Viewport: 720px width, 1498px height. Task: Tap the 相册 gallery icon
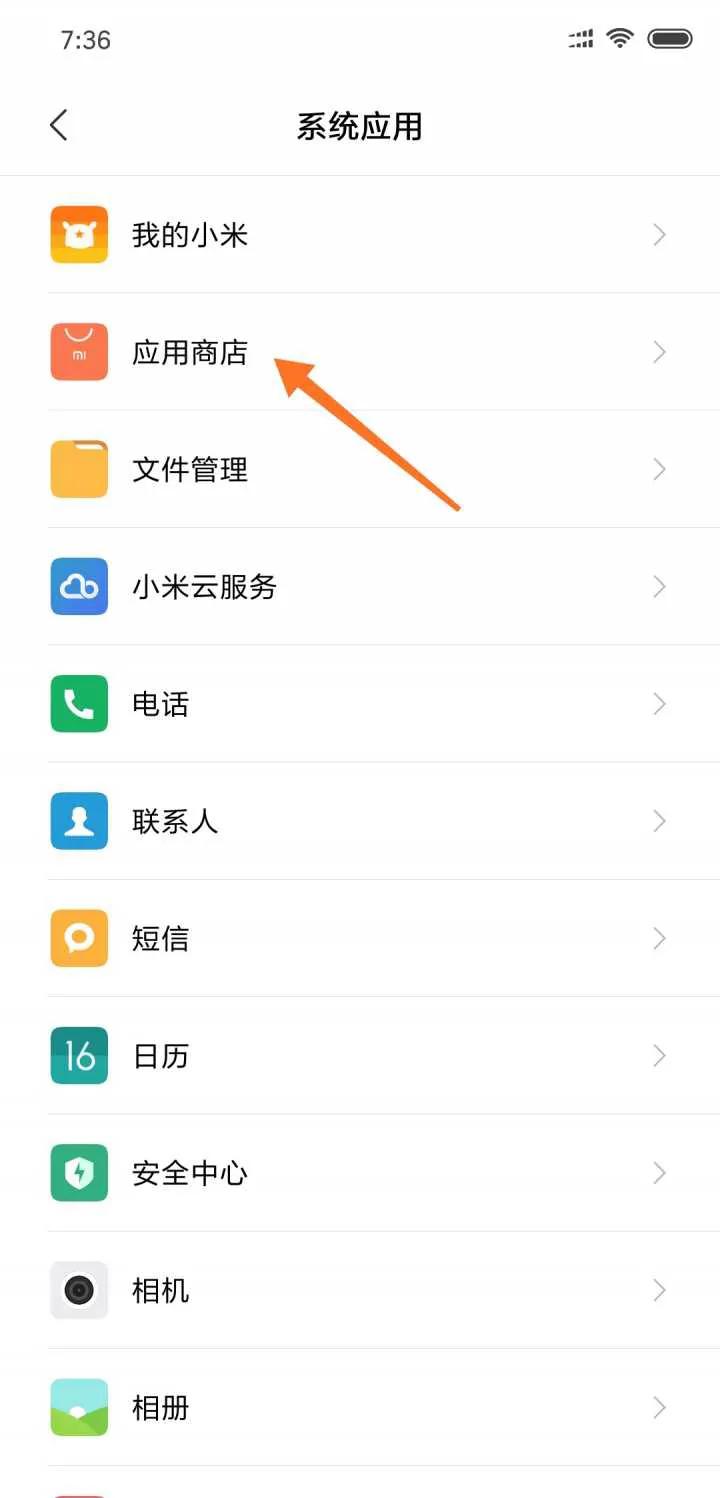point(78,1407)
